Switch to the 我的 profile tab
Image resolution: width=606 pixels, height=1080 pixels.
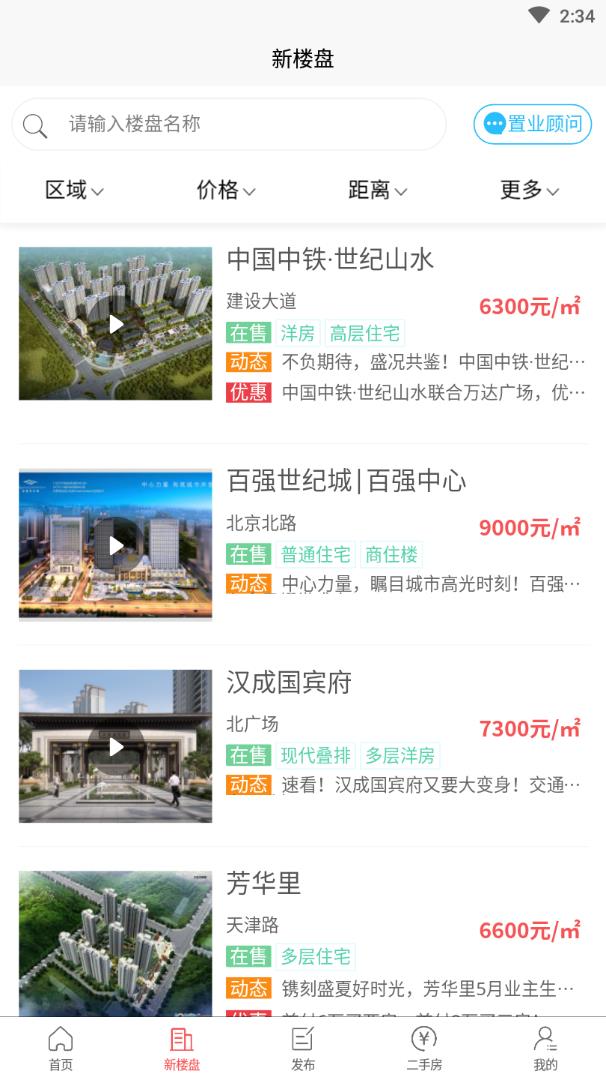[545, 1048]
